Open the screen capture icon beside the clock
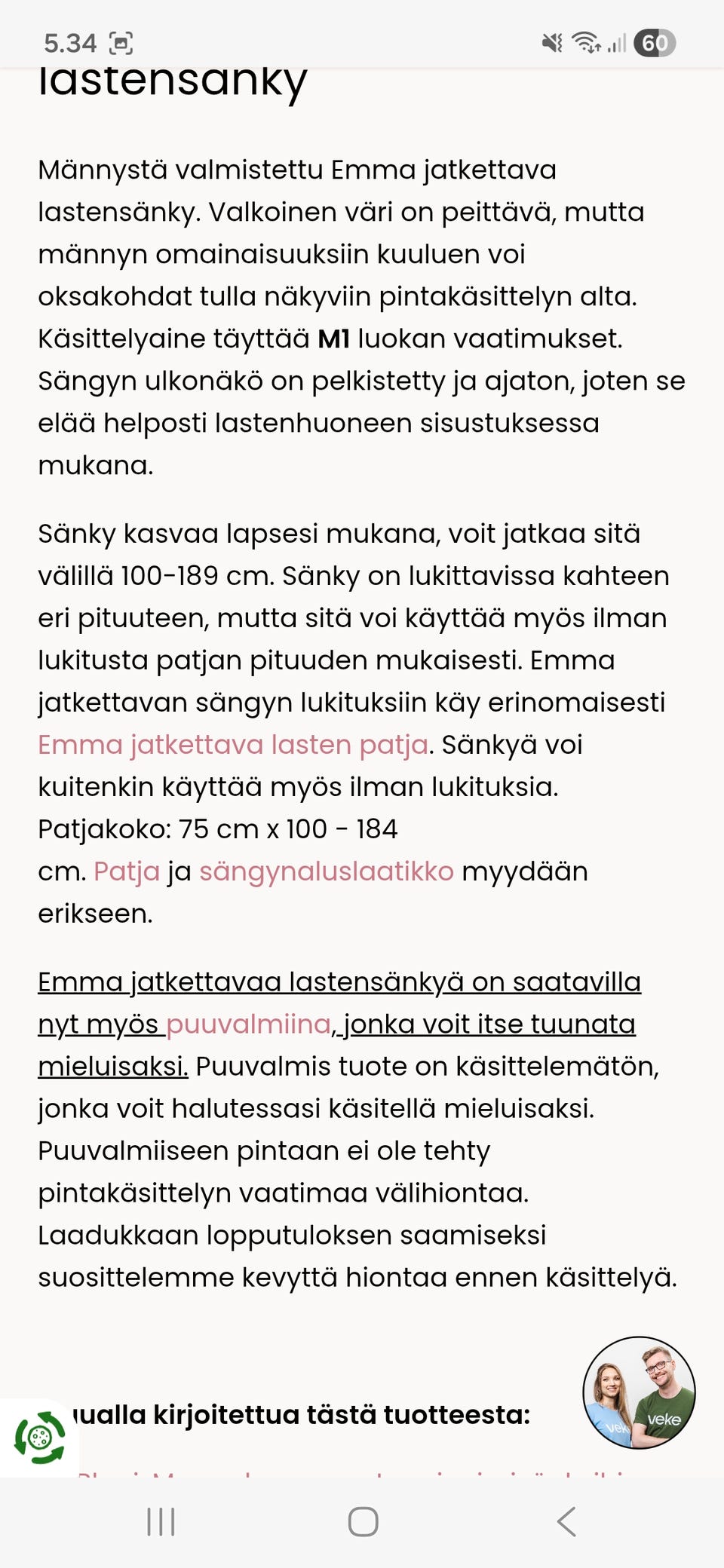The image size is (724, 1568). pyautogui.click(x=123, y=43)
